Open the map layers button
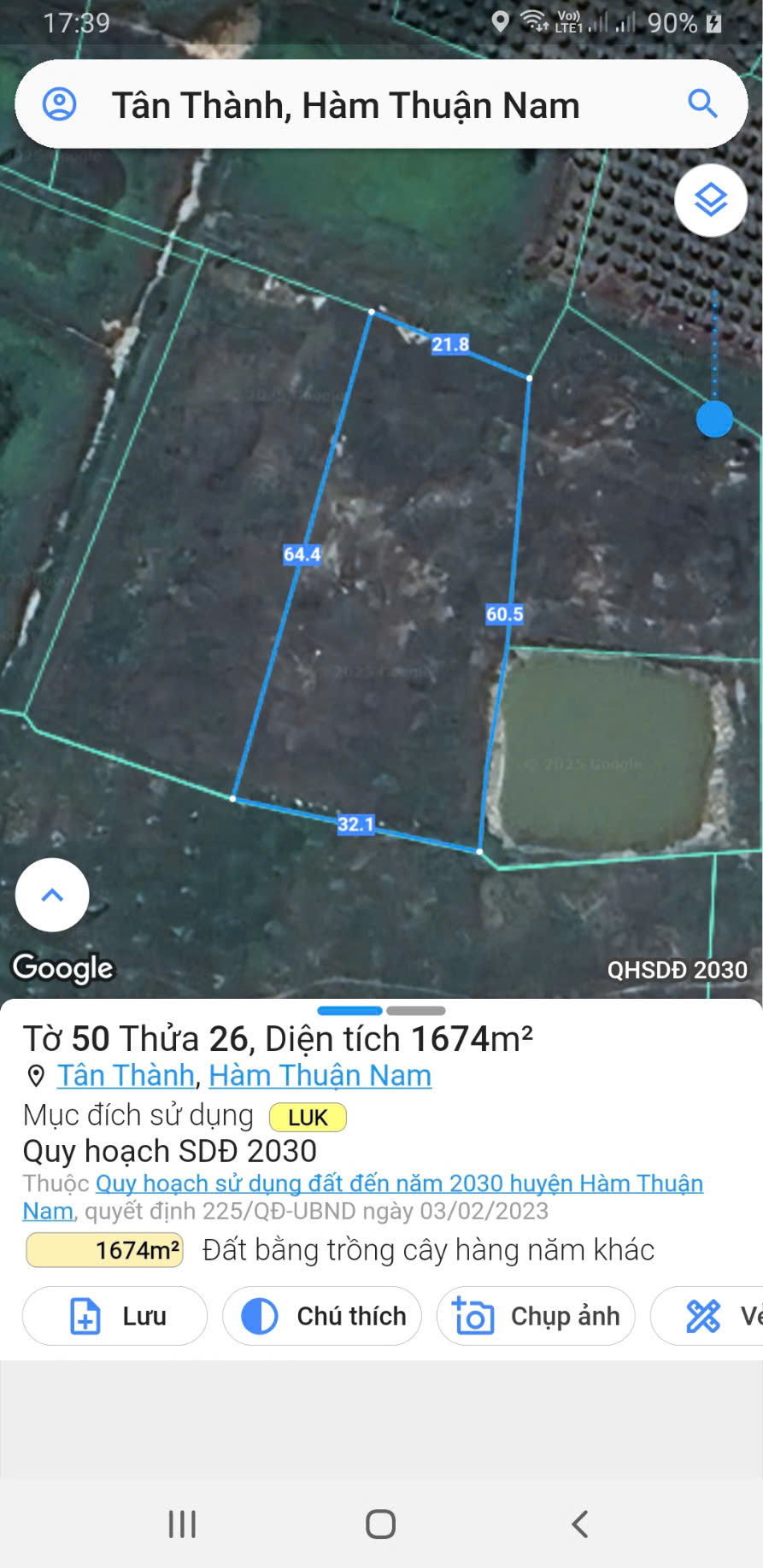This screenshot has height=1568, width=763. click(x=710, y=201)
